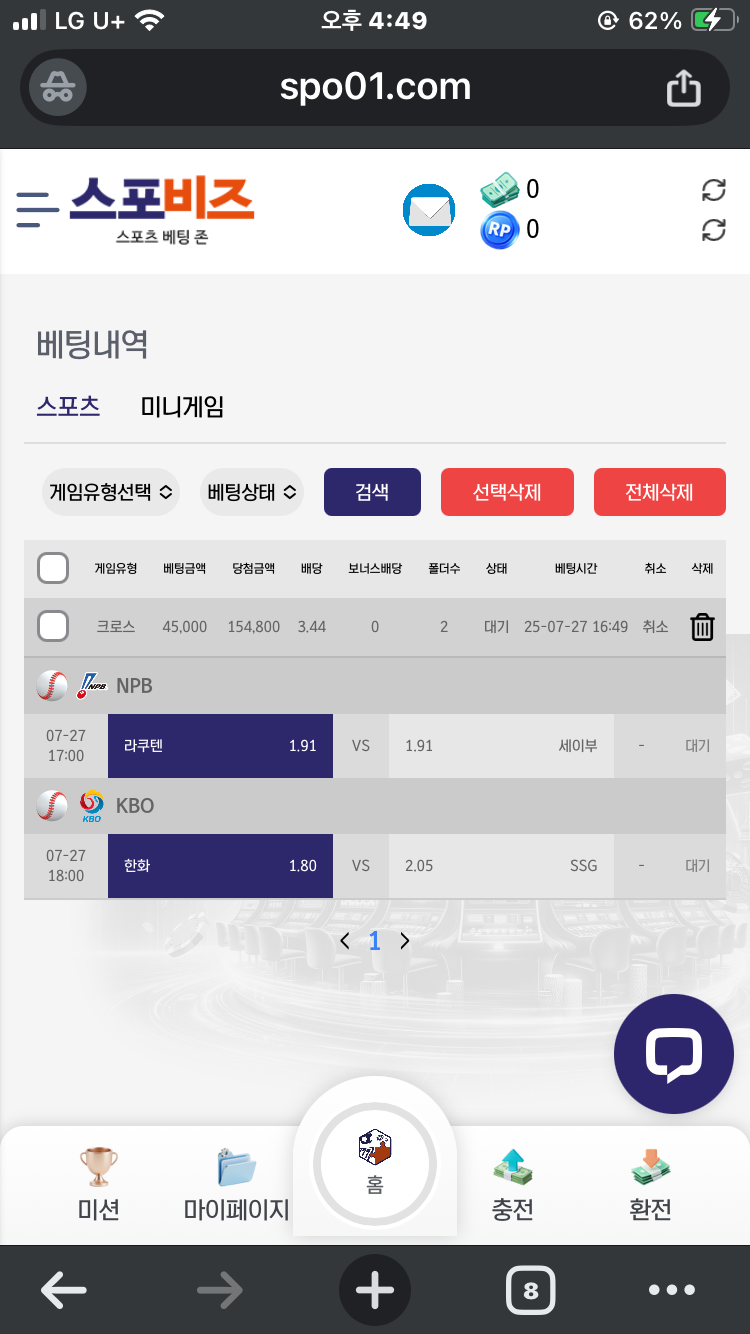This screenshot has height=1334, width=750.
Task: Open the mail messages icon
Action: pyautogui.click(x=429, y=211)
